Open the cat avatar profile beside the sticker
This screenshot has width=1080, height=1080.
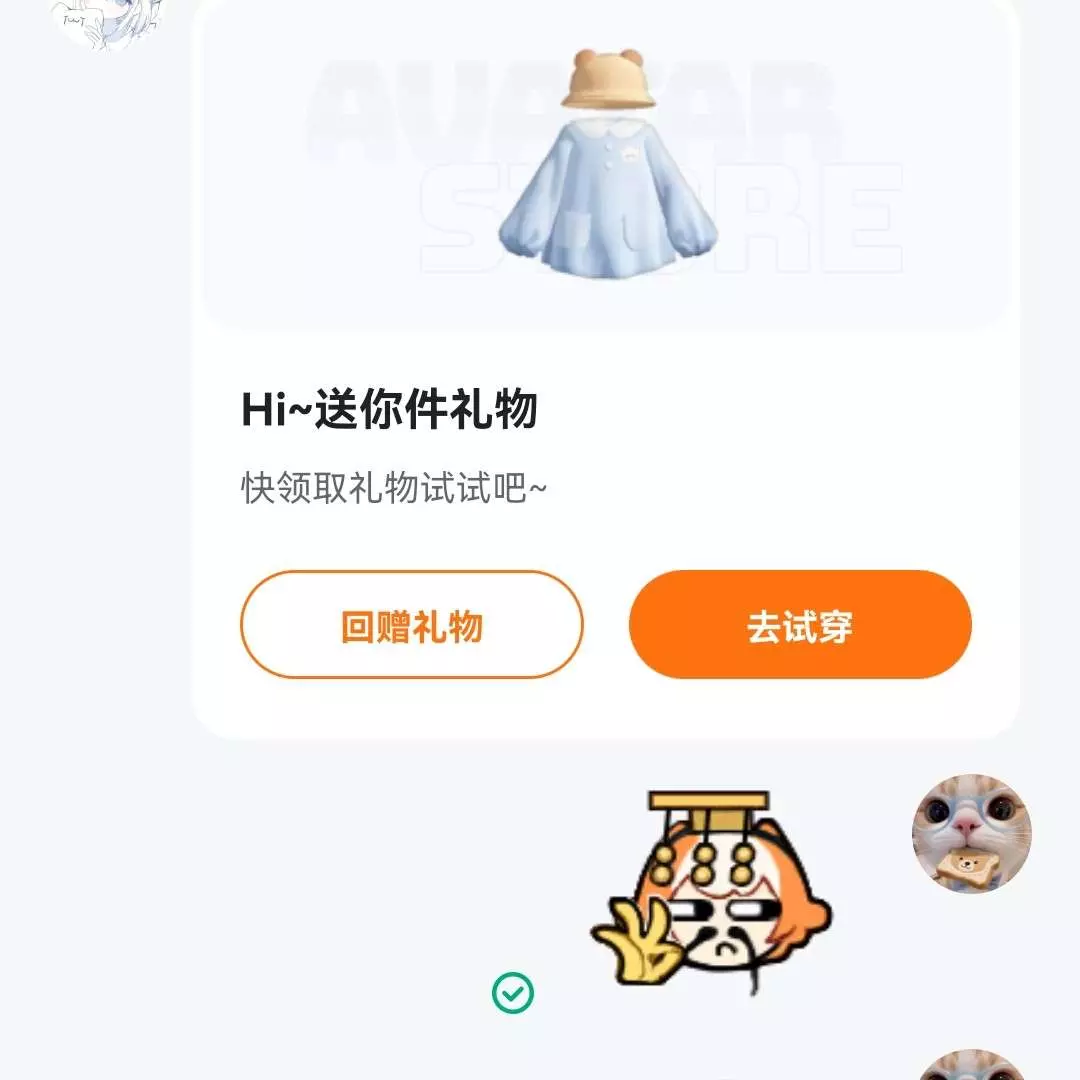tap(971, 833)
